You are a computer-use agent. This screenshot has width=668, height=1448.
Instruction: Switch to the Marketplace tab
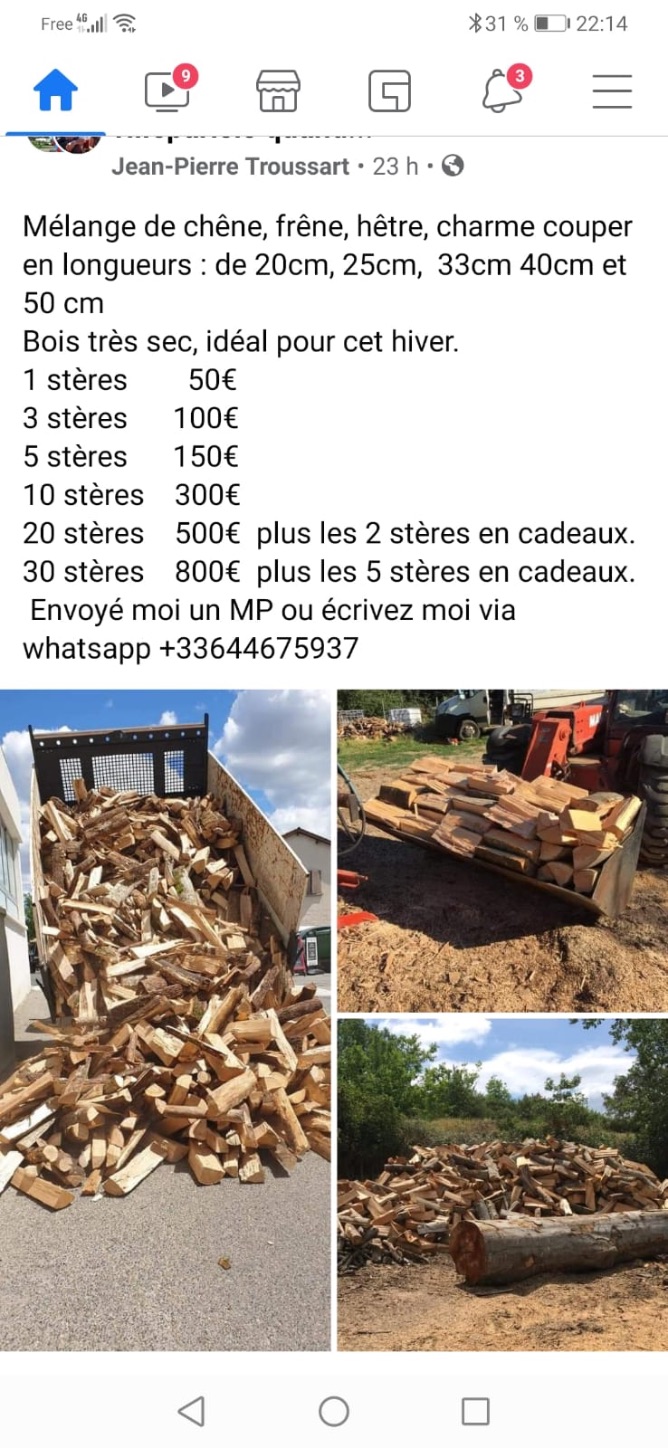tap(278, 91)
